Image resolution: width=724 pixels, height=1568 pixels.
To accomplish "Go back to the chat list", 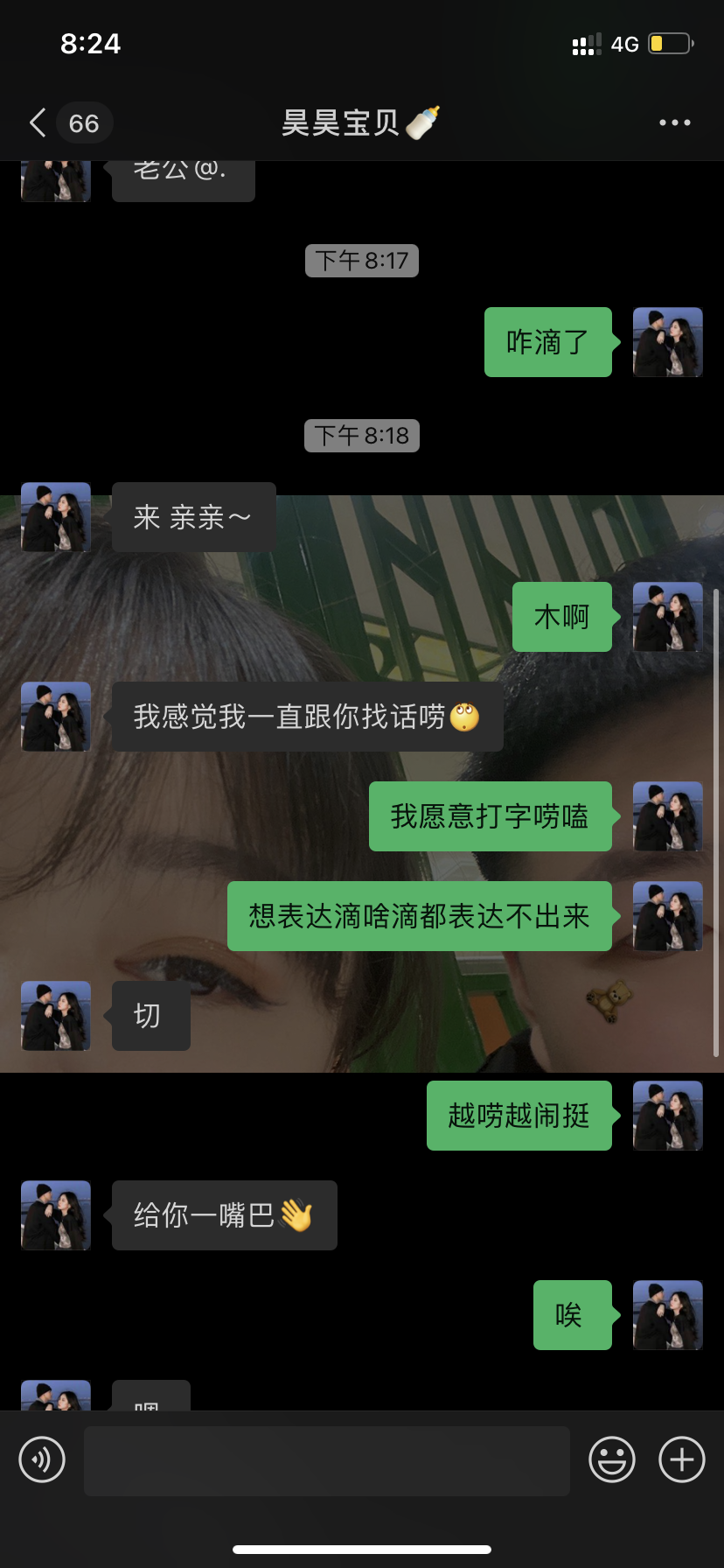I will pyautogui.click(x=38, y=123).
